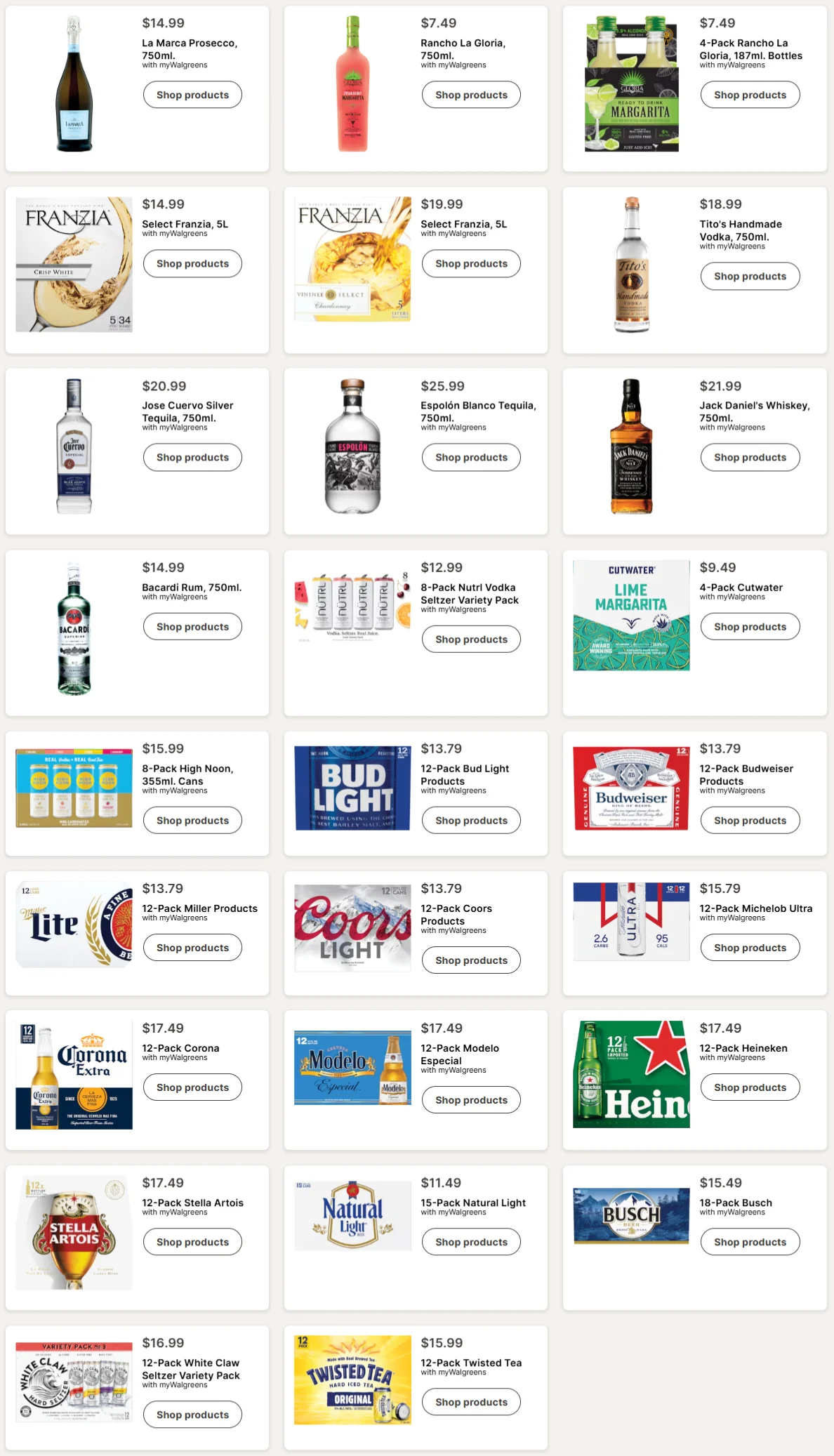This screenshot has width=834, height=1456.
Task: Shop products for Espolón Blanco Tequila
Action: [x=471, y=457]
